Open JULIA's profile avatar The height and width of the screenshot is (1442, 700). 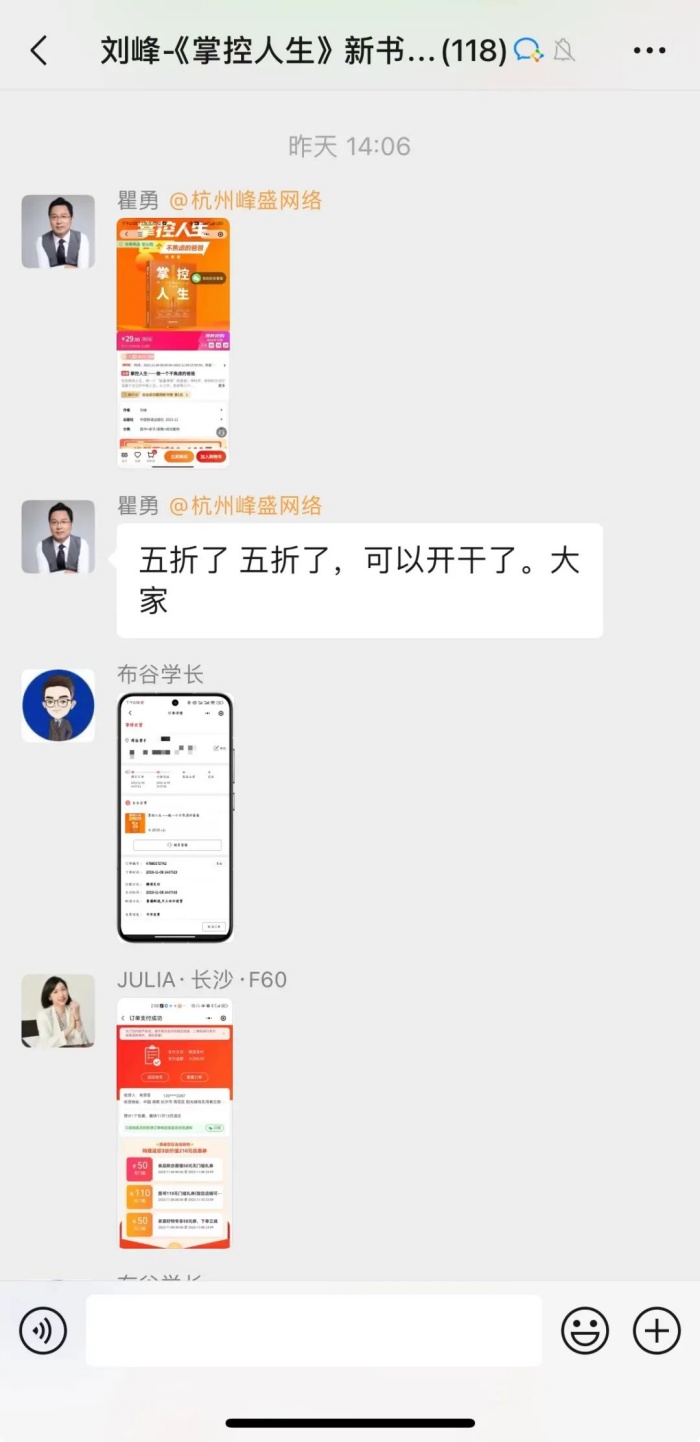pyautogui.click(x=58, y=1011)
